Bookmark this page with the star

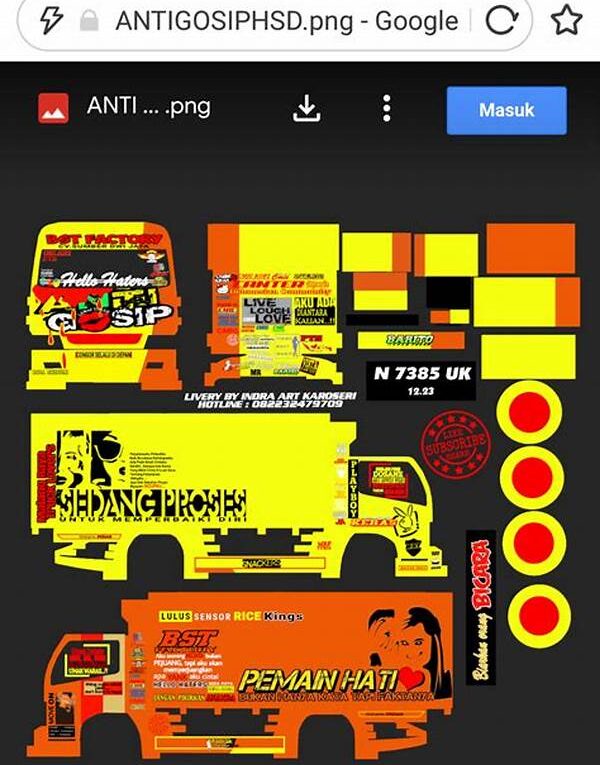coord(565,21)
